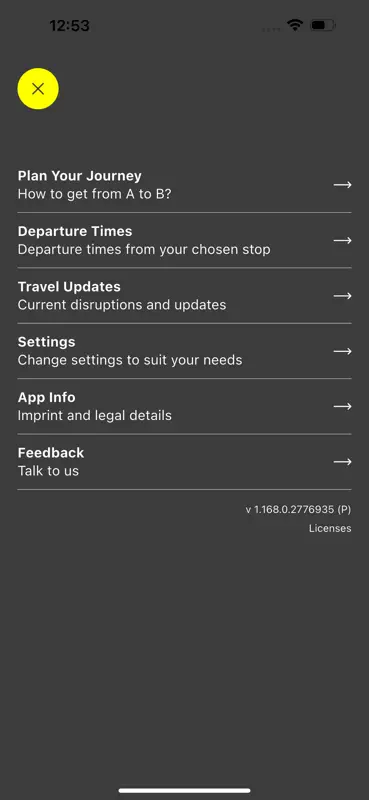Open Feedback to talk to us
The height and width of the screenshot is (800, 369).
(184, 462)
